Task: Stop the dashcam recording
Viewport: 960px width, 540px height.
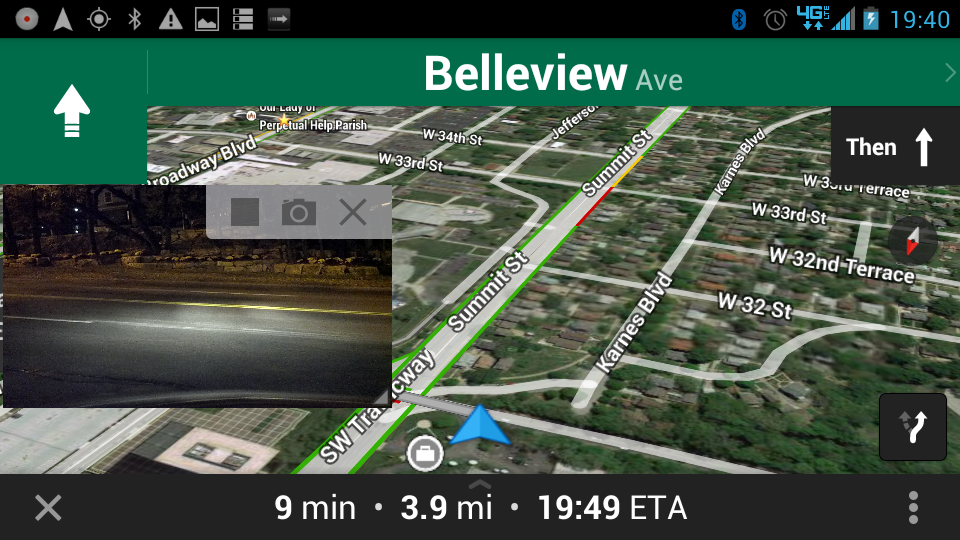Action: 245,212
